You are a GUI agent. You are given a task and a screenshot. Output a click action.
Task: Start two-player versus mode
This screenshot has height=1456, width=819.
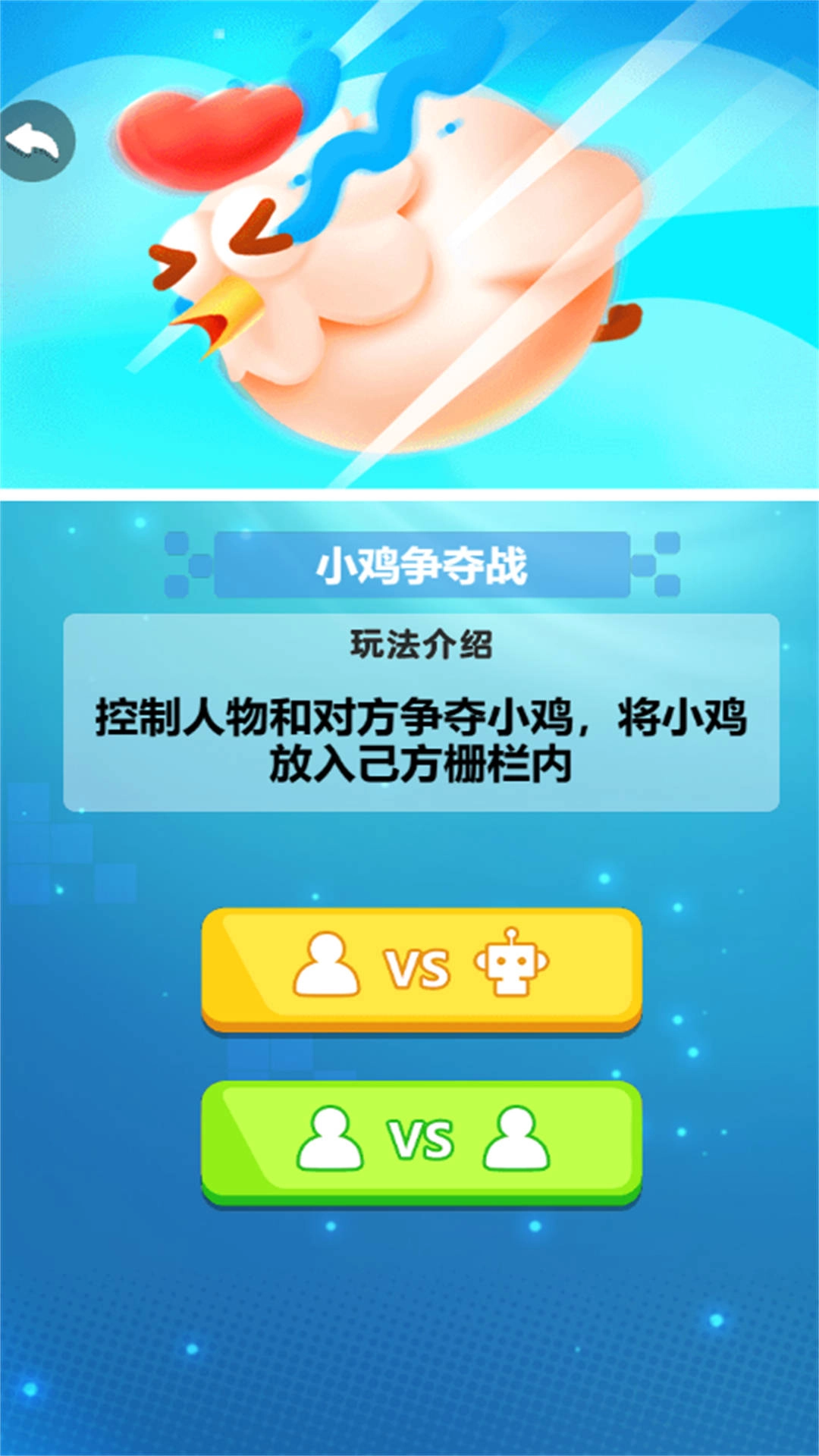pos(422,1141)
